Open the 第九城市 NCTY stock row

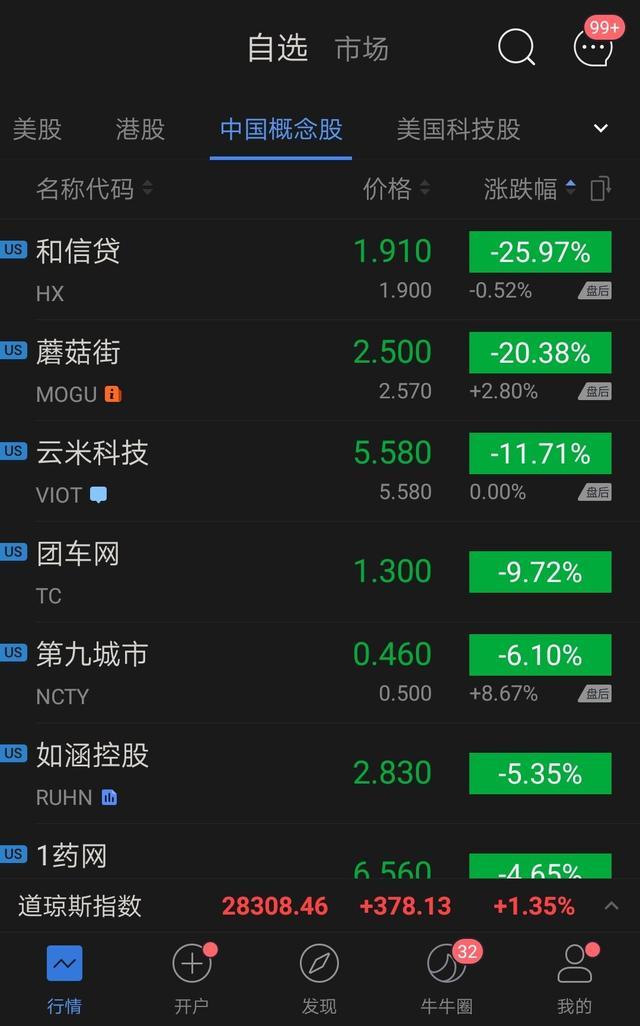point(320,673)
